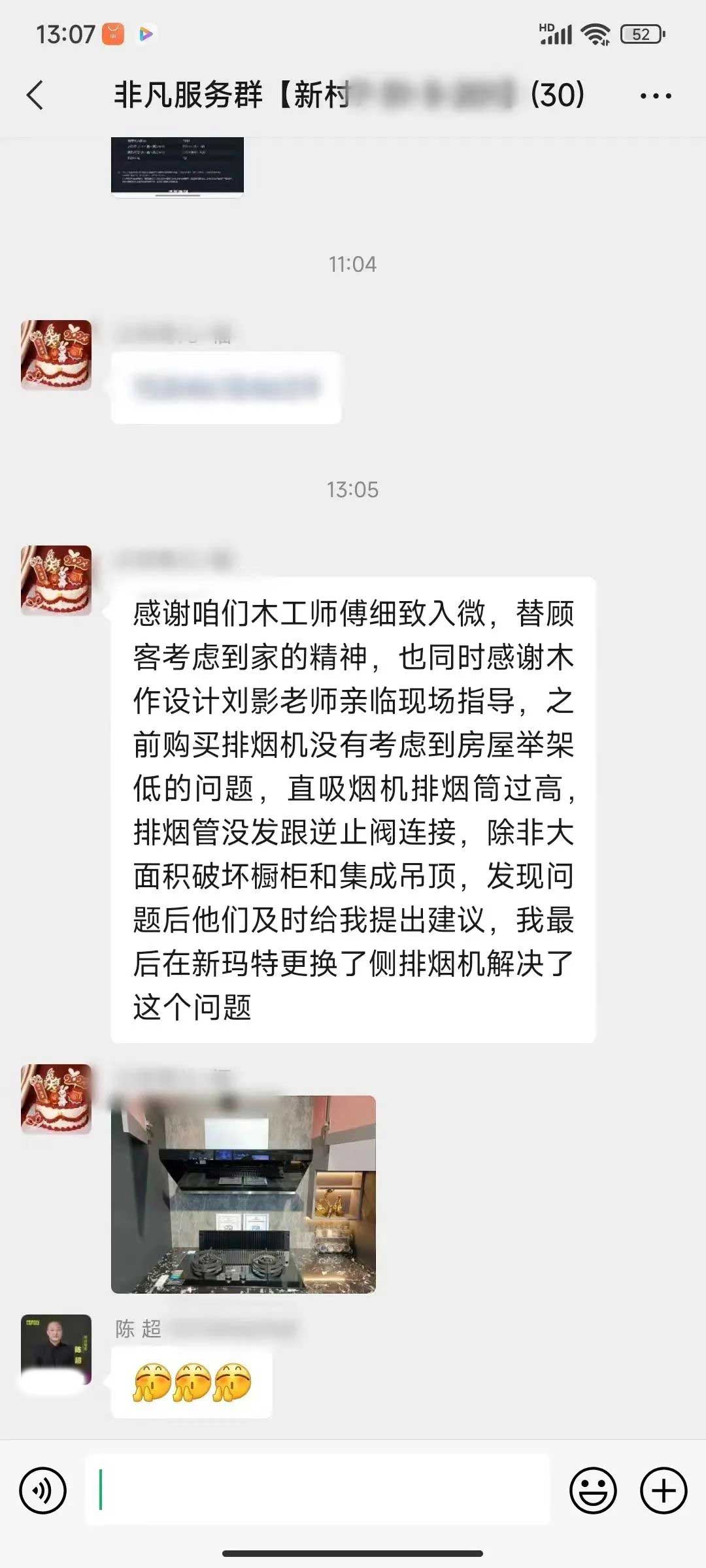The image size is (706, 1568).
Task: Open the plus attachment menu
Action: (x=664, y=1491)
